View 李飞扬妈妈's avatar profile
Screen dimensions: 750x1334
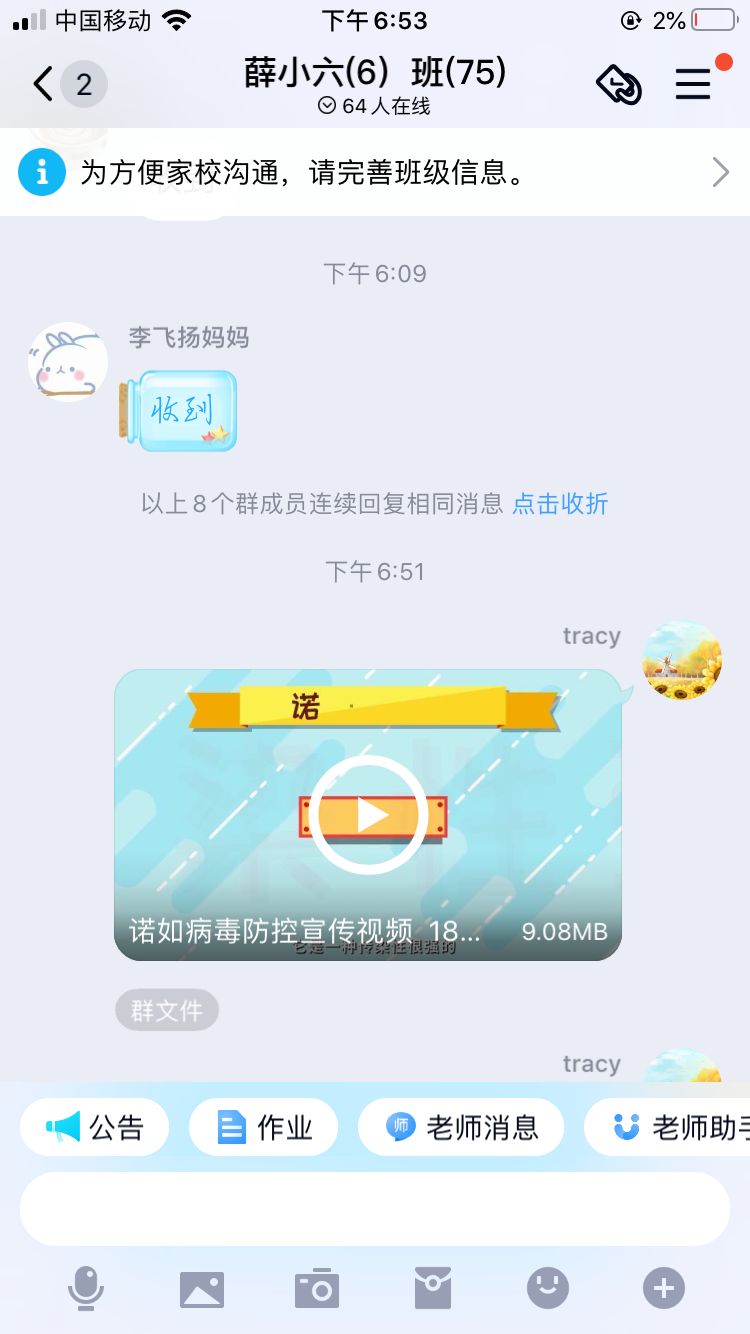tap(68, 362)
